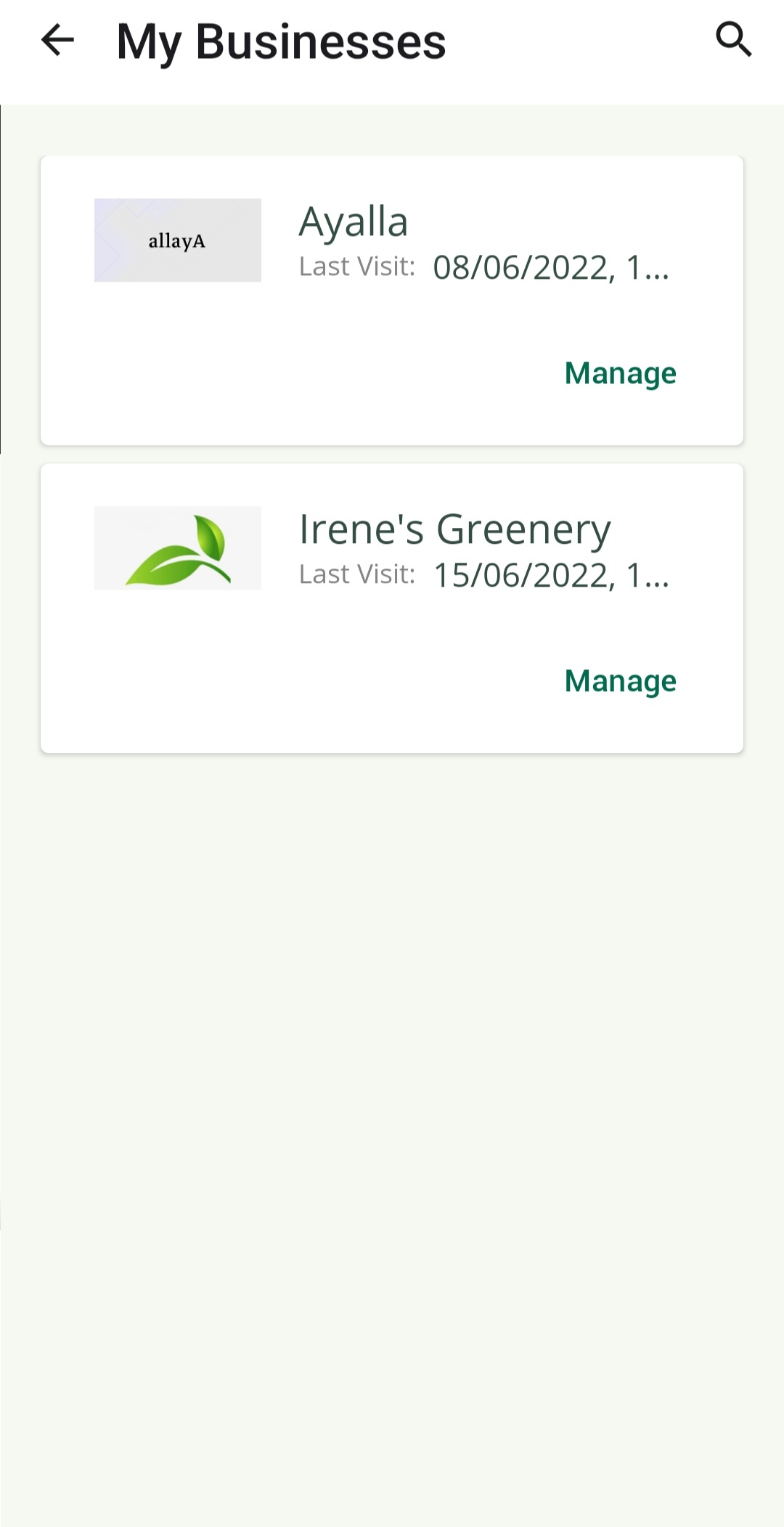The image size is (784, 1527).
Task: Click the Irene's Greenery business card
Action: click(392, 607)
